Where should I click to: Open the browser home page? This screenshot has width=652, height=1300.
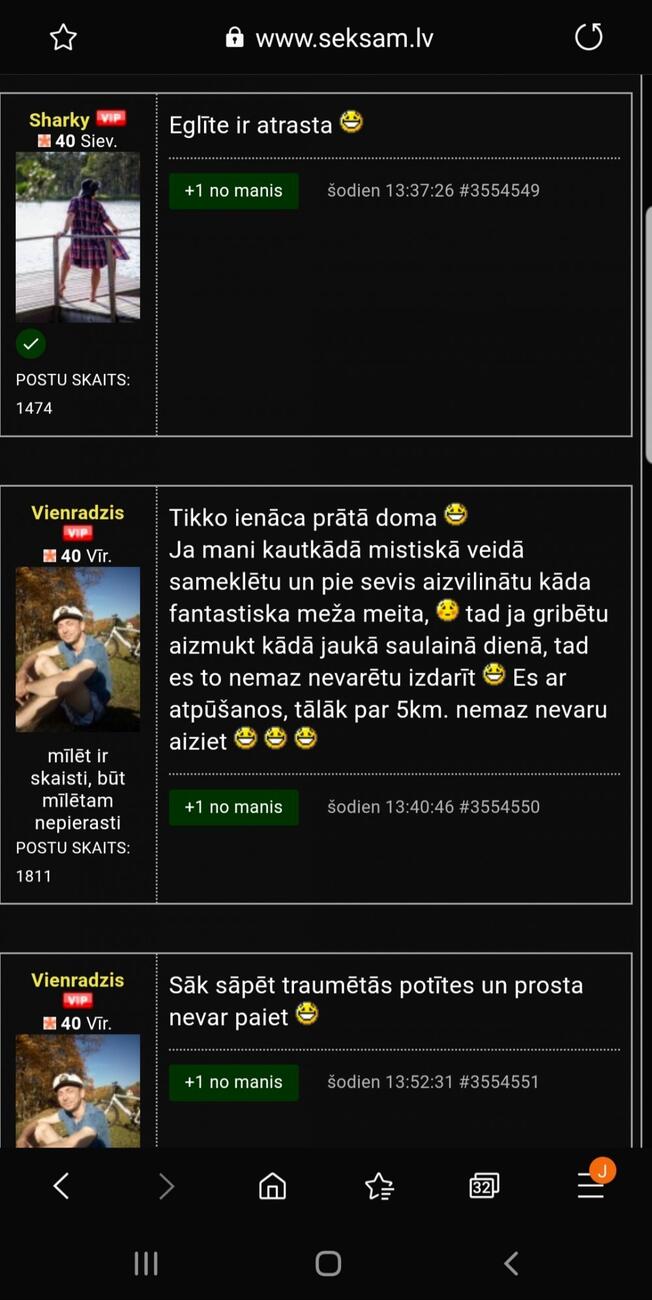[272, 1186]
